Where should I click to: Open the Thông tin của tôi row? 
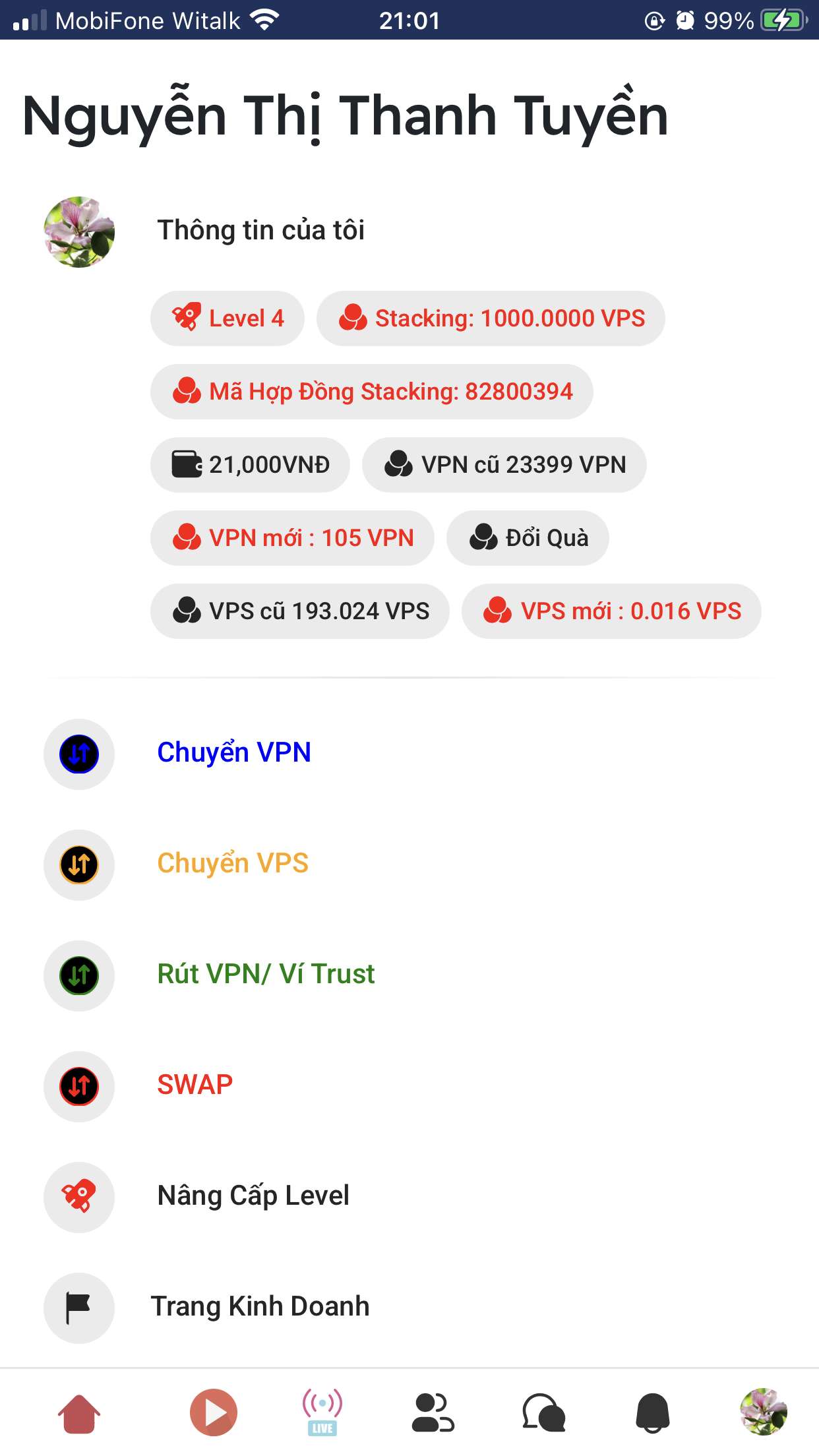pos(260,231)
